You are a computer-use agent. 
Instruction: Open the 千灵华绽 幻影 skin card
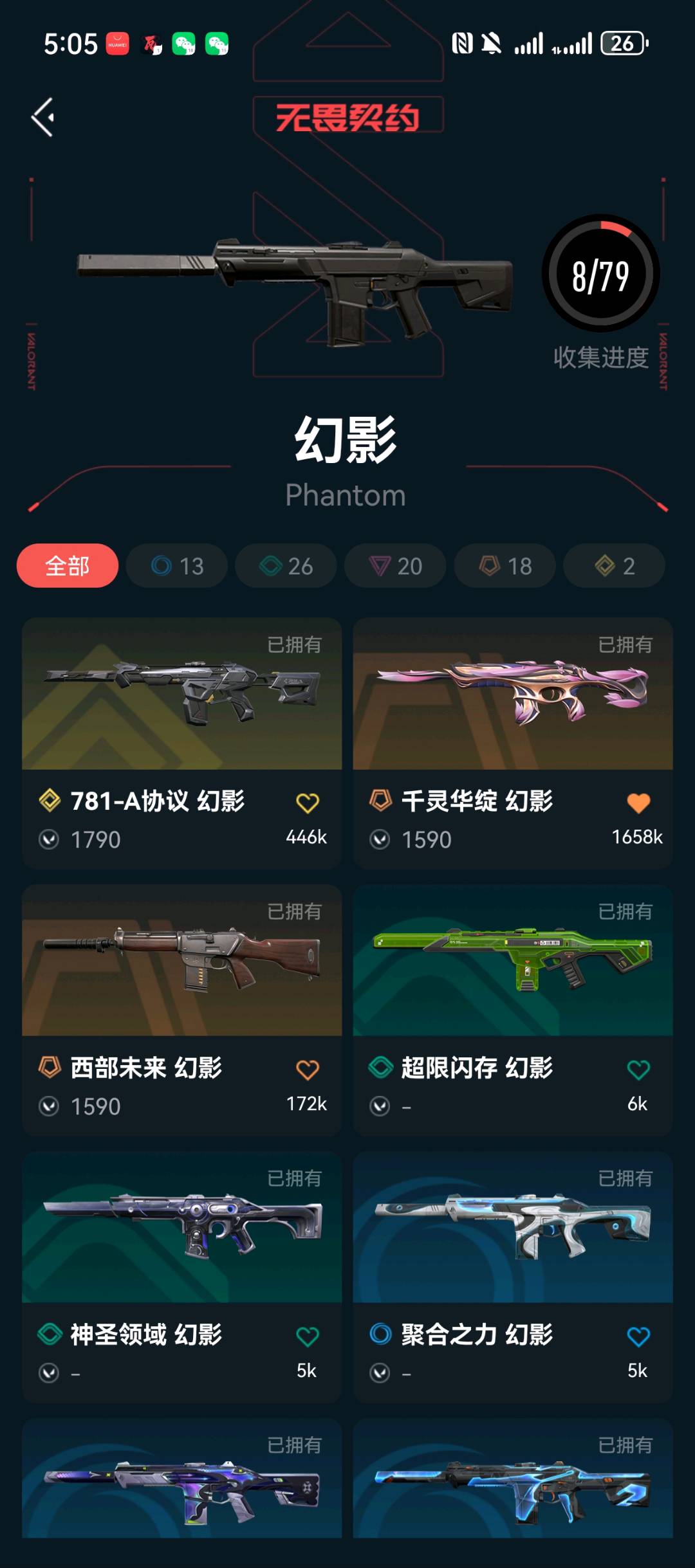point(512,695)
